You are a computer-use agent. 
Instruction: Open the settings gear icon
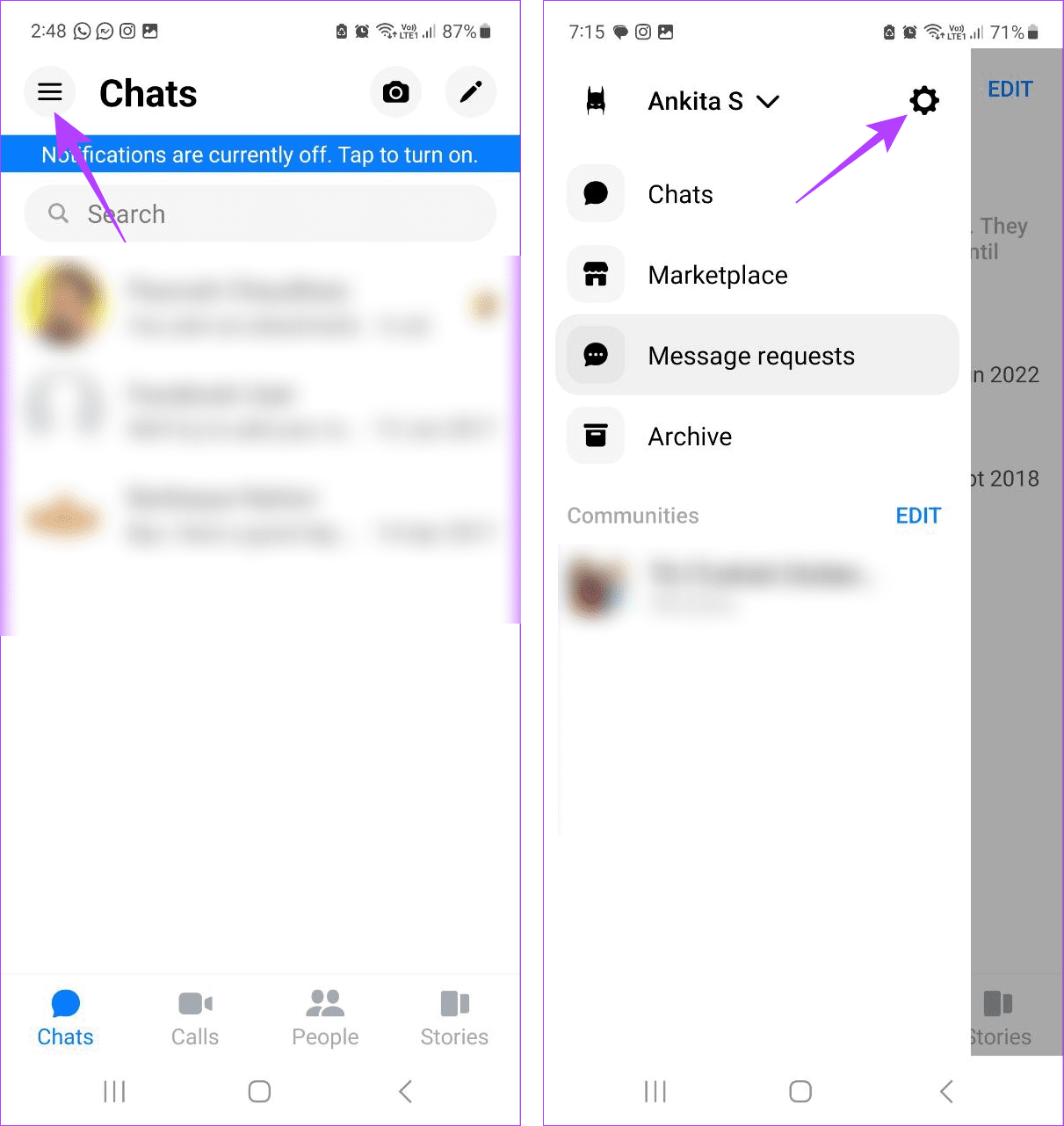point(923,101)
